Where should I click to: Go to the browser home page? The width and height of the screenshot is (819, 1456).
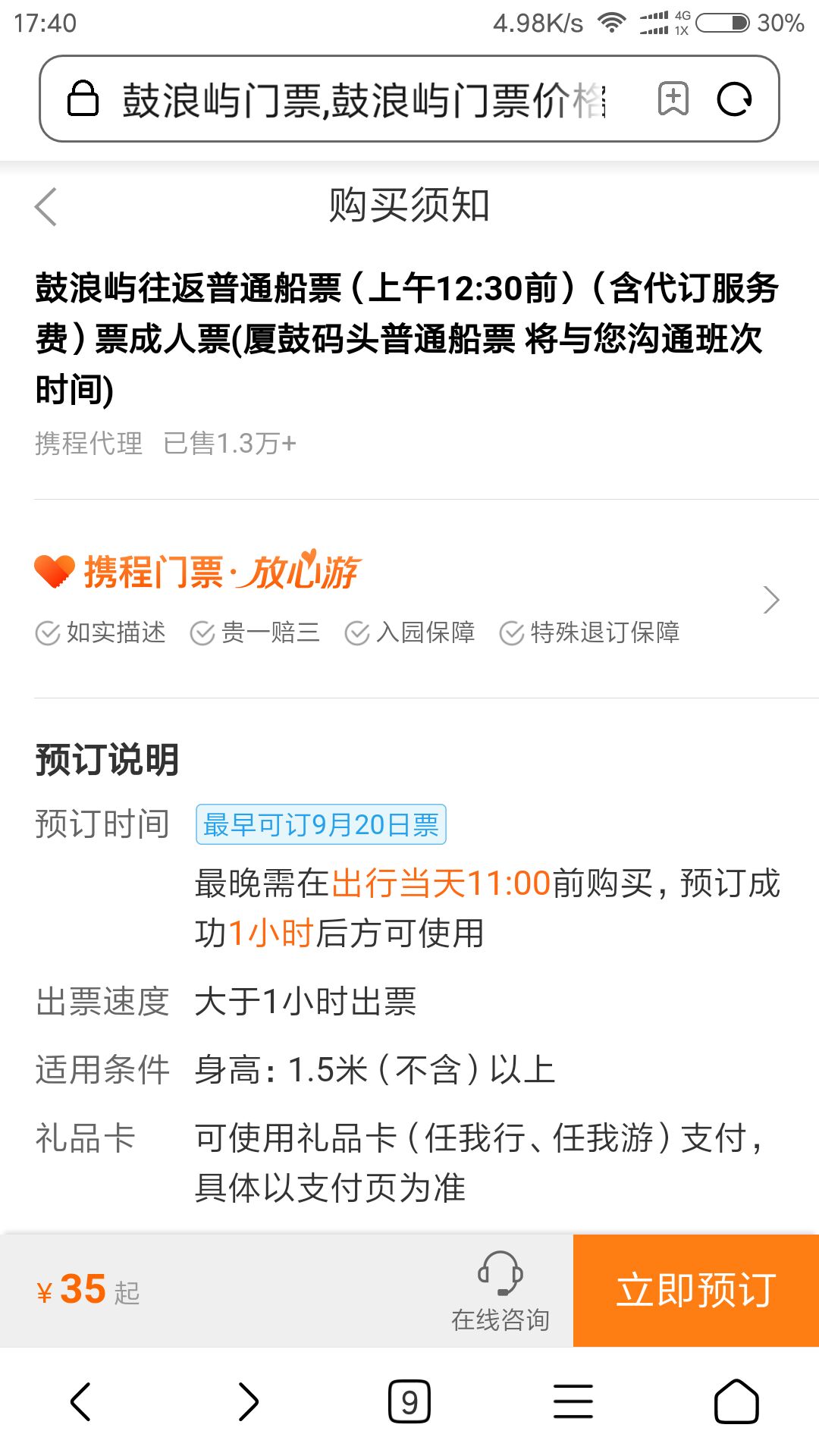point(736,1401)
